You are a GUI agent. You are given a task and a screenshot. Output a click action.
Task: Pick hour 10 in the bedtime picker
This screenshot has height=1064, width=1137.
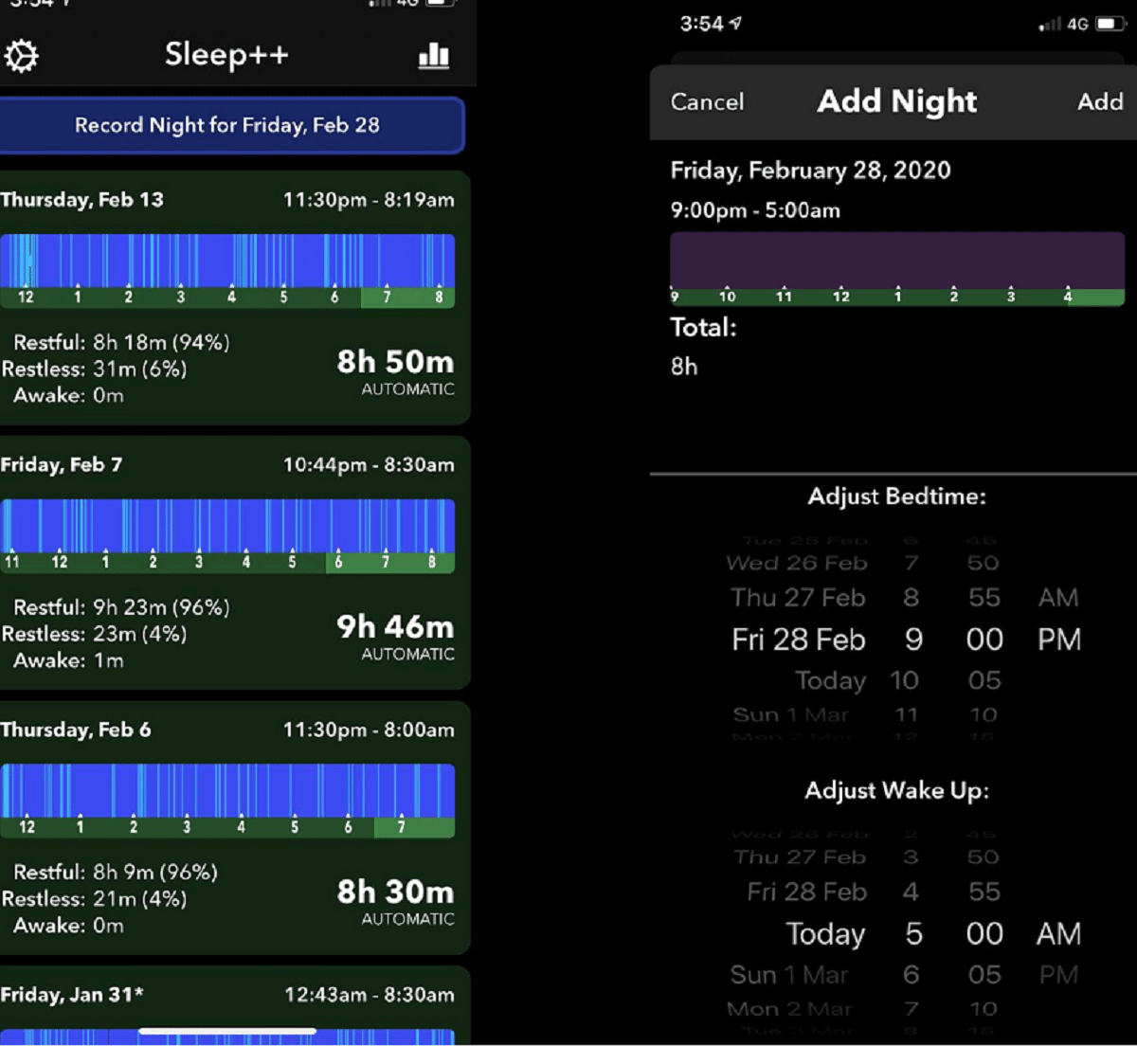tap(904, 680)
